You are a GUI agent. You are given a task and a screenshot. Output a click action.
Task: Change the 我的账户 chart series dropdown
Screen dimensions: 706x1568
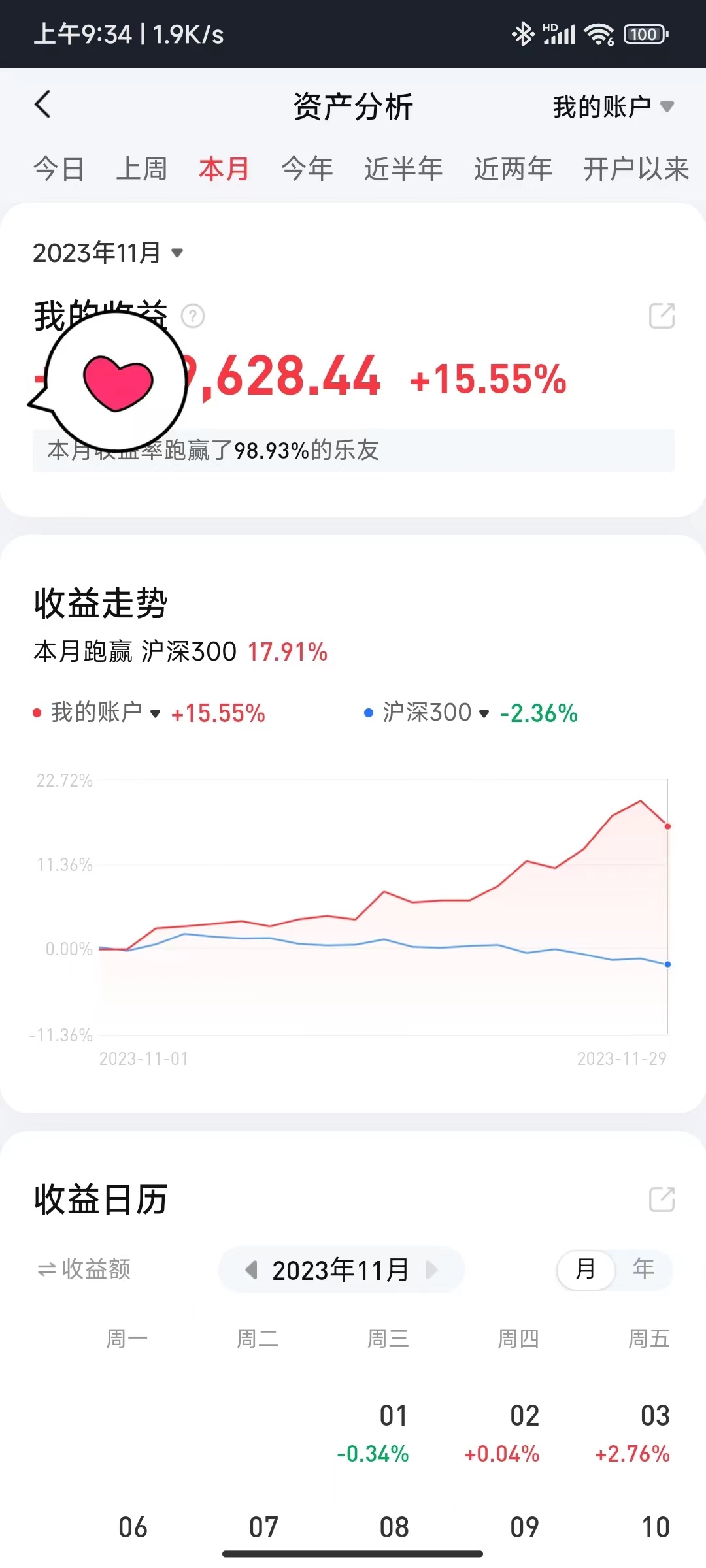click(x=105, y=713)
